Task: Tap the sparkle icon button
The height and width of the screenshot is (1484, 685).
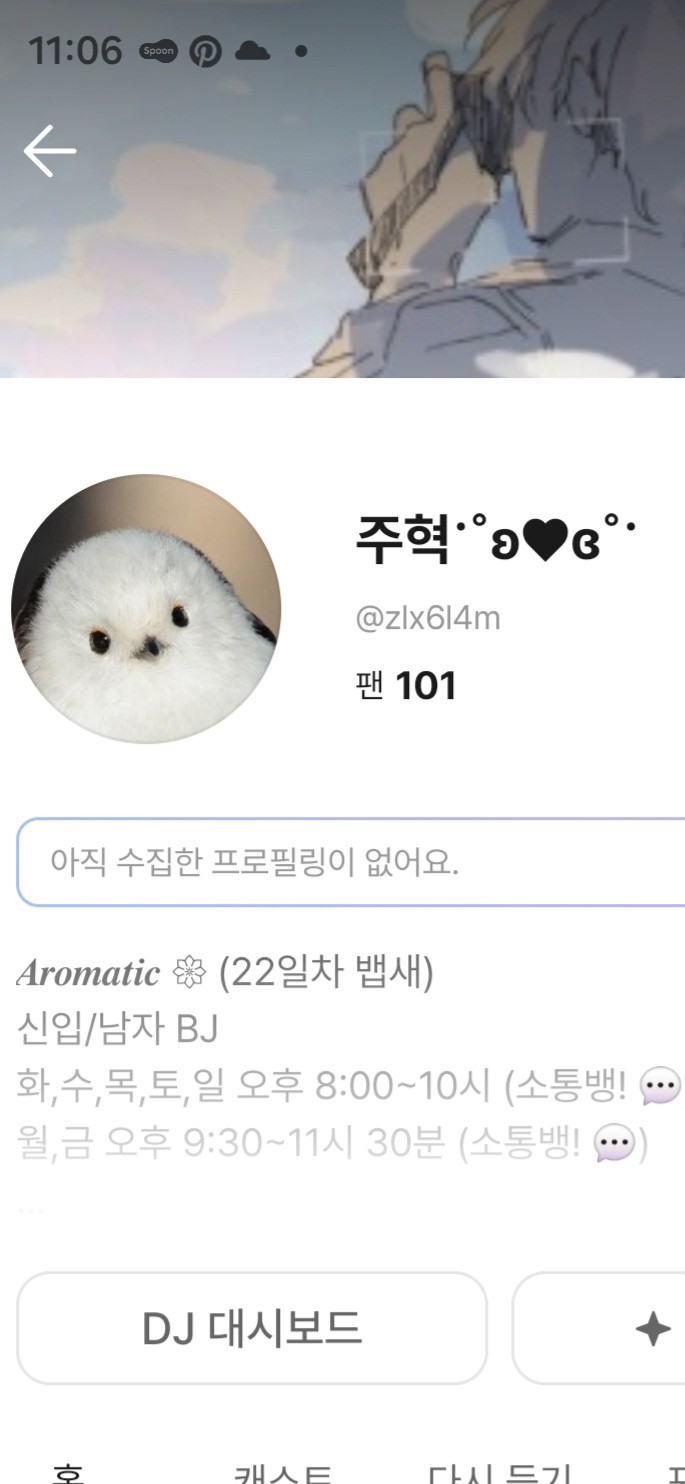Action: [x=651, y=1328]
